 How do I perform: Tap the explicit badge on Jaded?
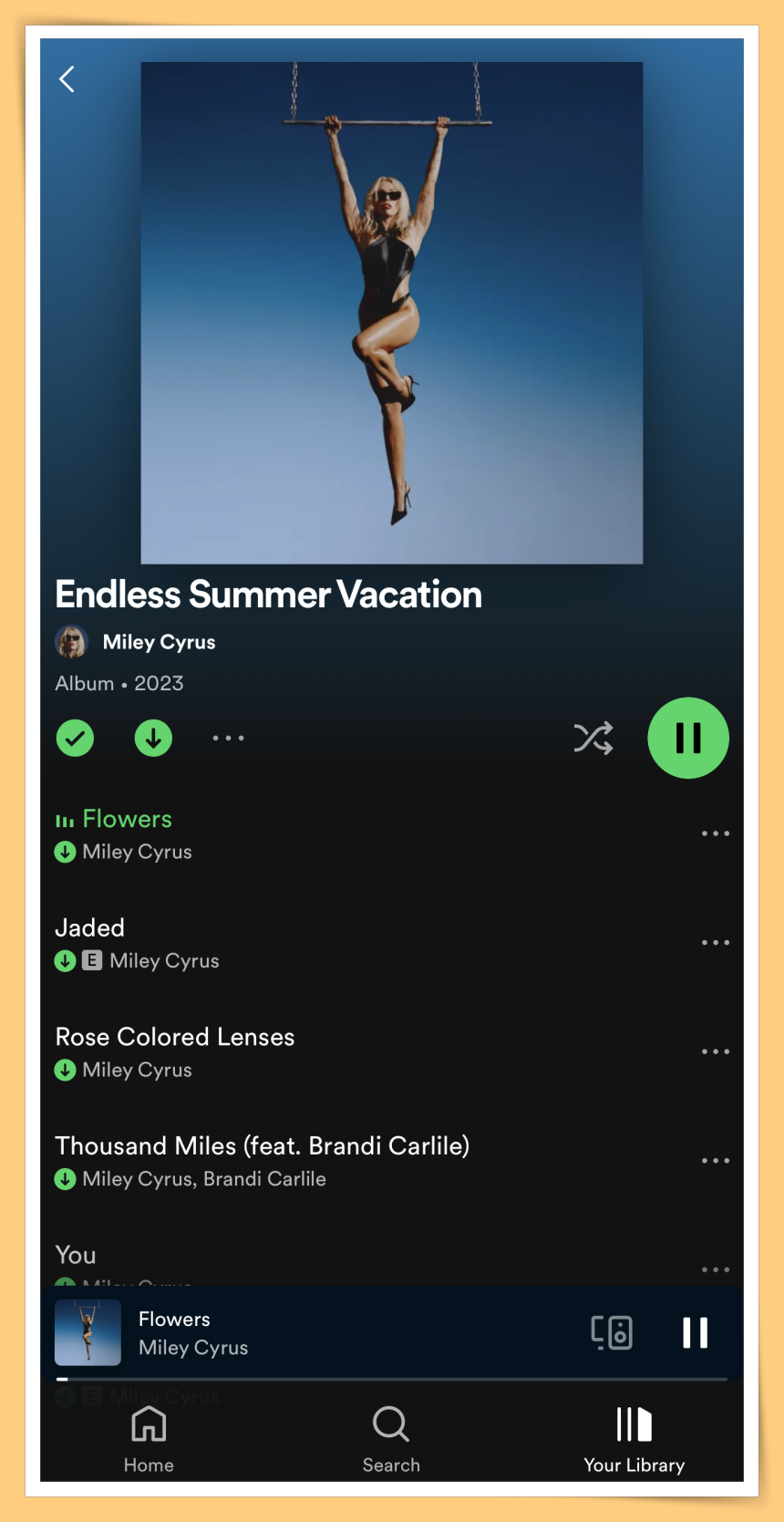90,960
